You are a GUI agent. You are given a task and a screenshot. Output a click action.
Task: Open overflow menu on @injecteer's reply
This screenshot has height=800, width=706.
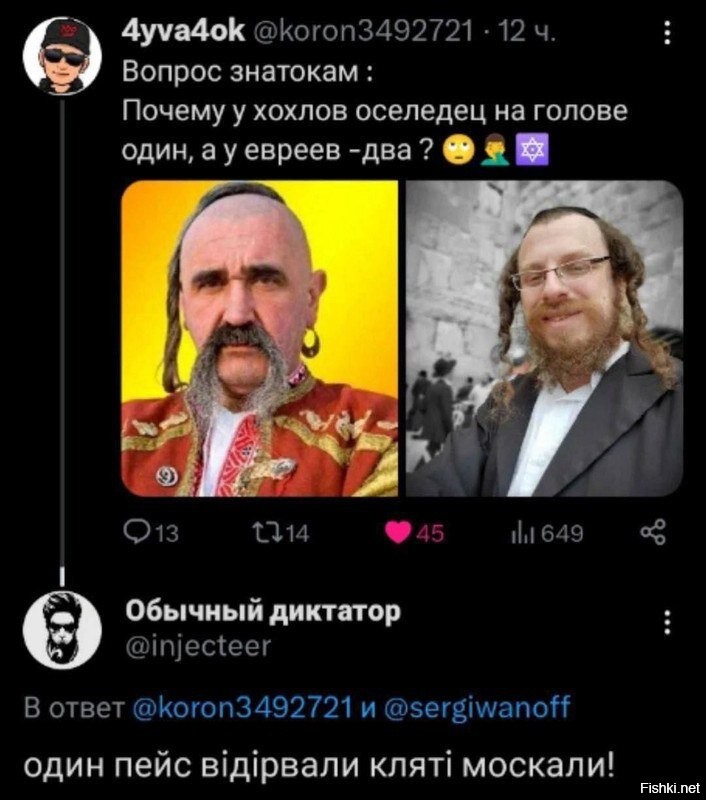[x=668, y=622]
